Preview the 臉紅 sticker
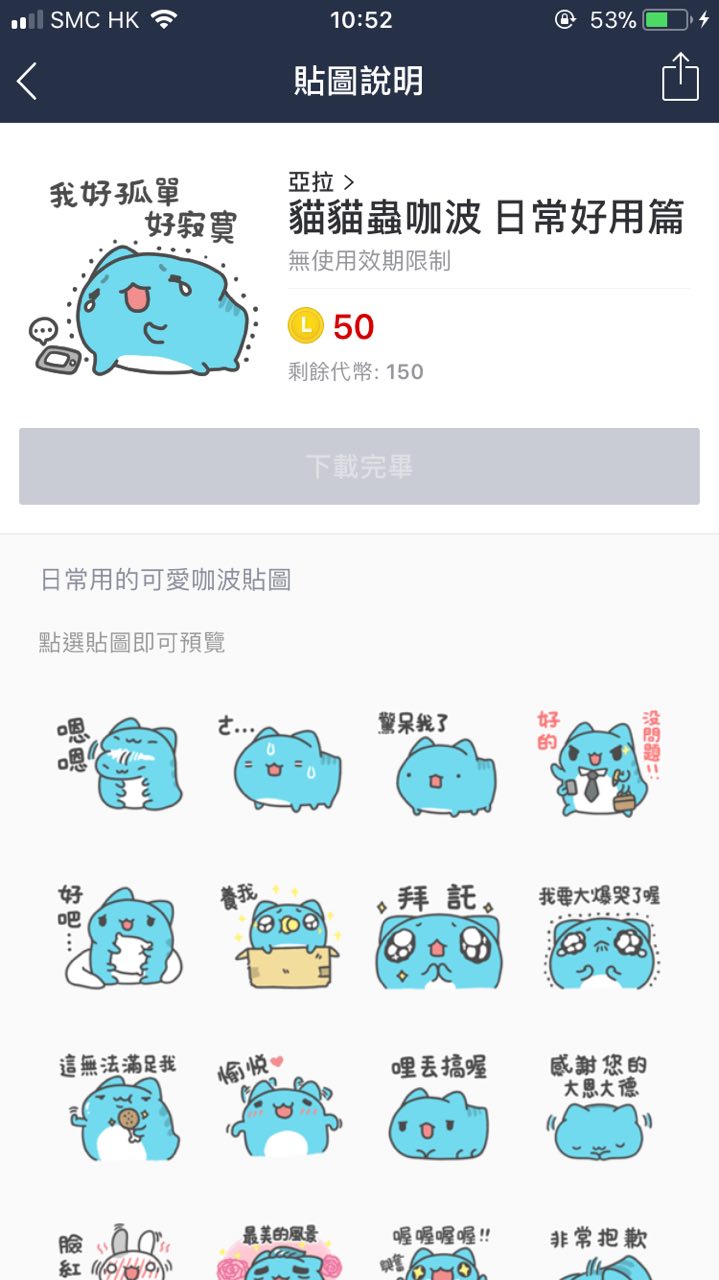 (x=121, y=1252)
